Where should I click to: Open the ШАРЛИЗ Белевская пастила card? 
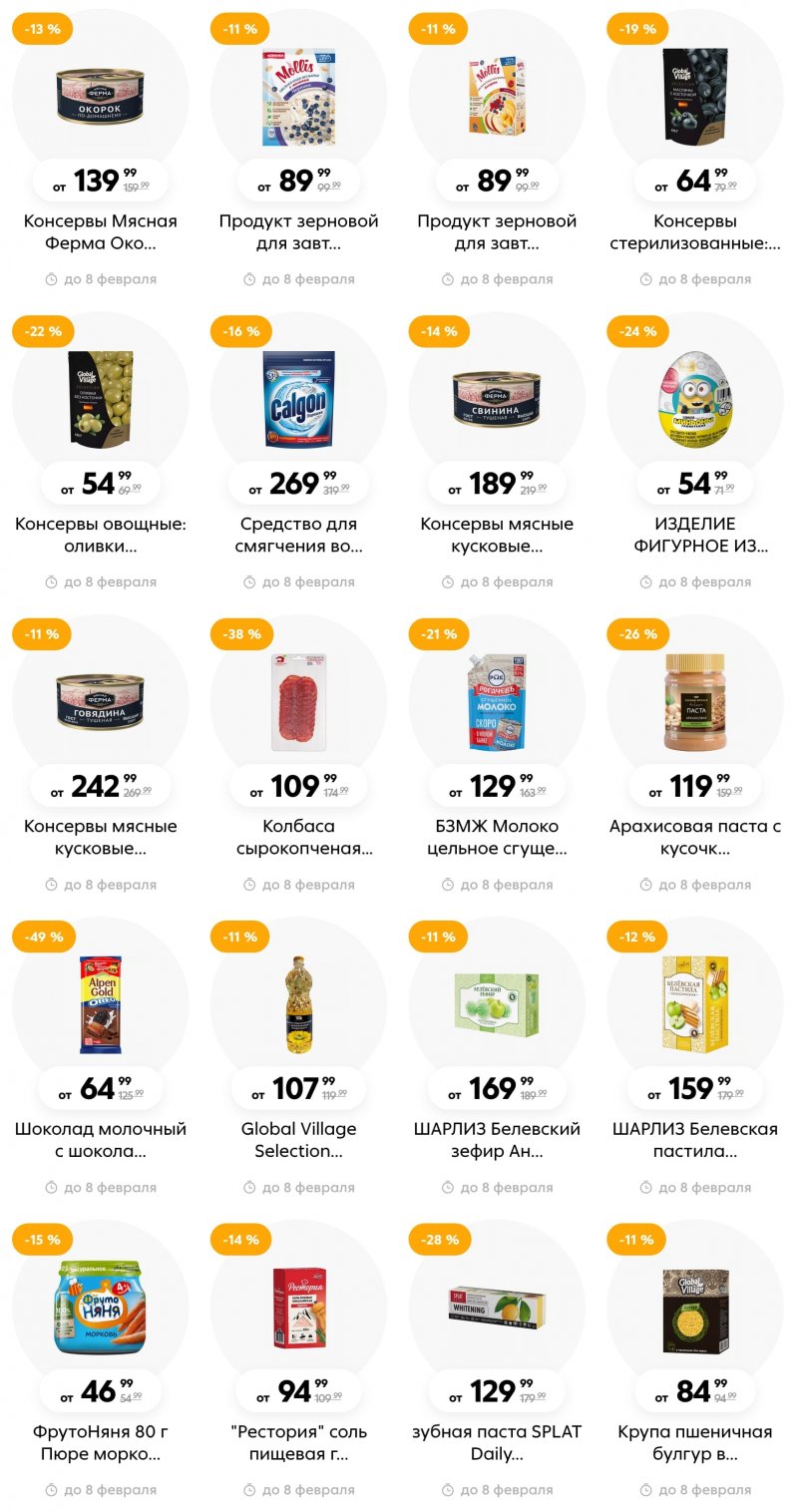coord(695,1005)
